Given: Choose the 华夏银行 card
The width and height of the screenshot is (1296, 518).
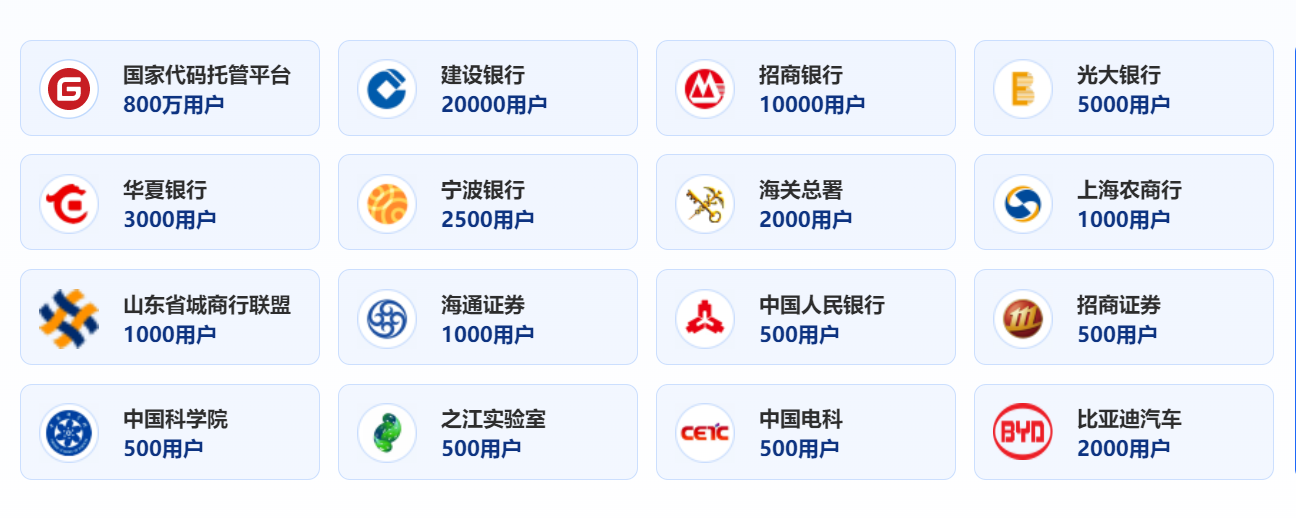Looking at the screenshot, I should [170, 202].
